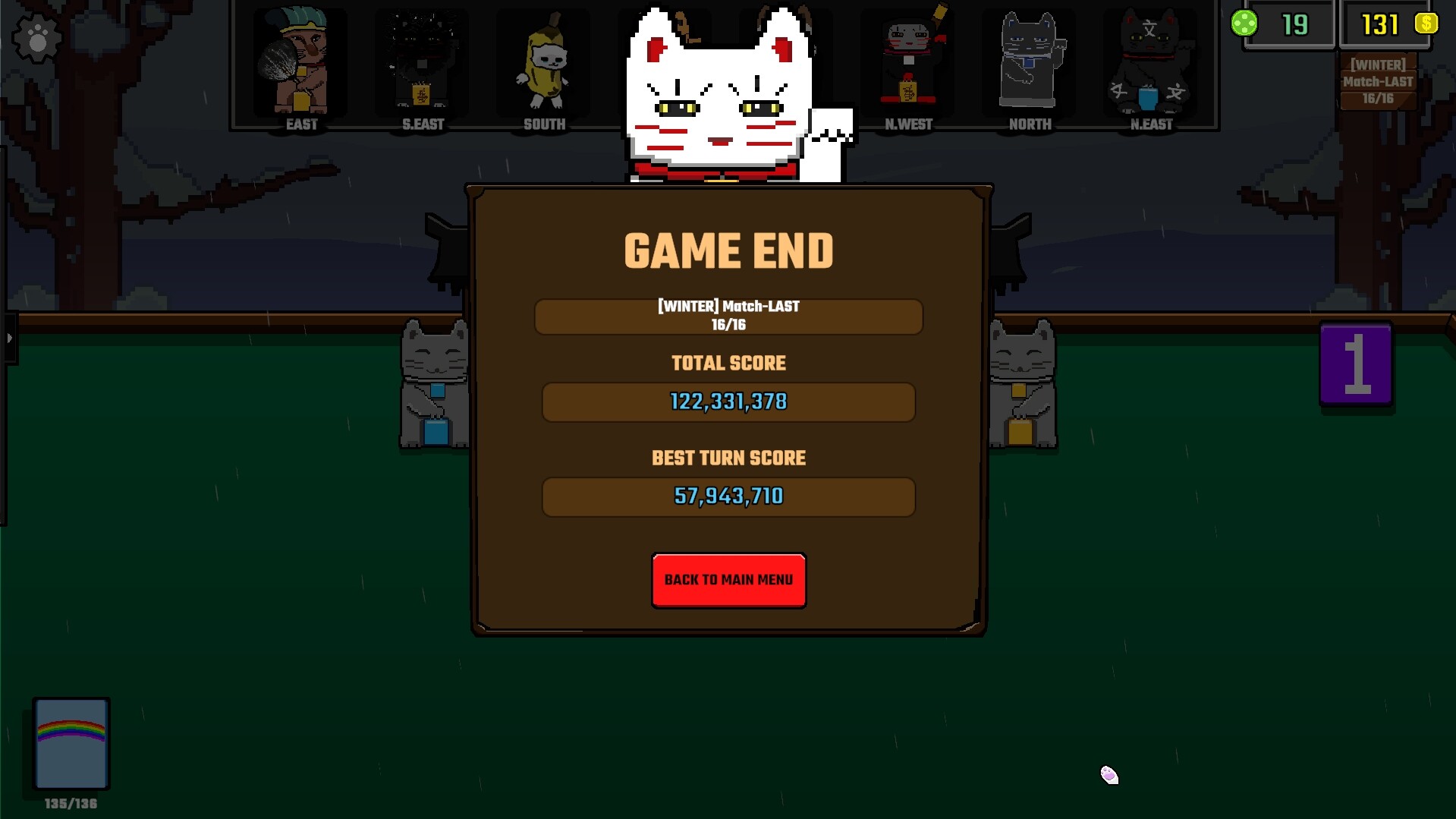Tap the Back to Main Menu button
The width and height of the screenshot is (1456, 819).
click(728, 580)
